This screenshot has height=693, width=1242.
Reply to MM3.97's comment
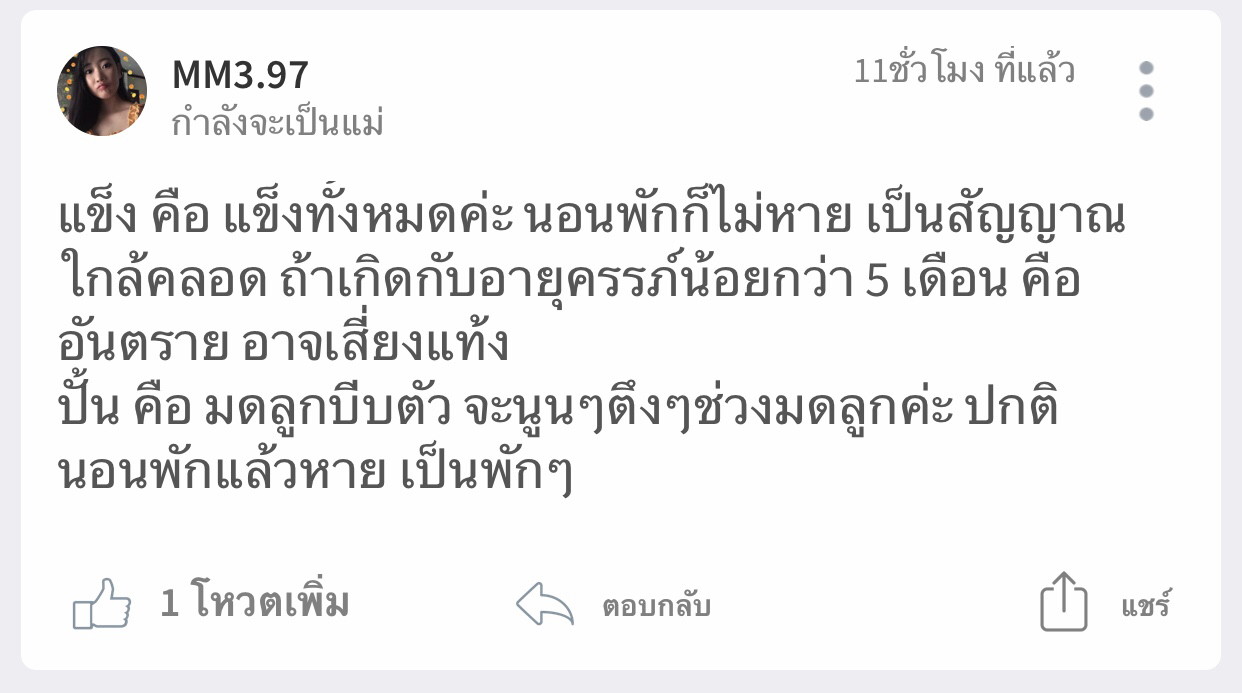coord(545,605)
